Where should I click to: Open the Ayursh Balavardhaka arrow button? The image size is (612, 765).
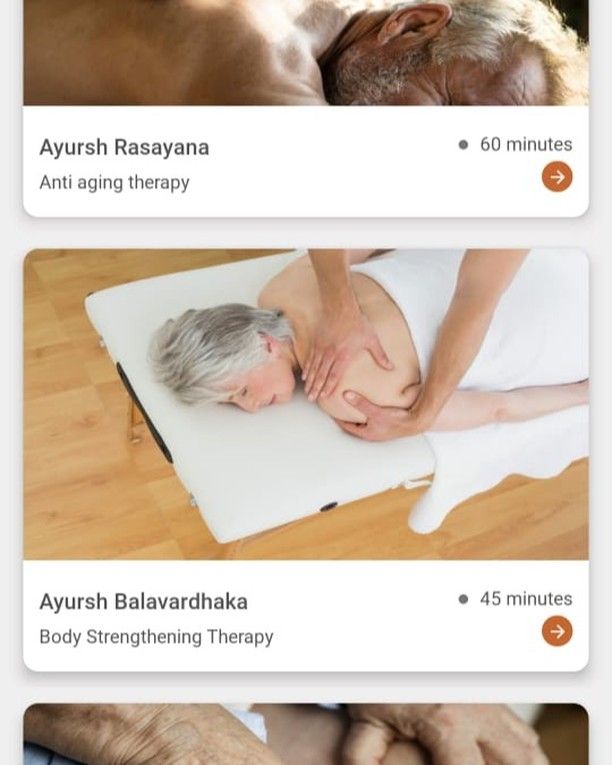[557, 631]
